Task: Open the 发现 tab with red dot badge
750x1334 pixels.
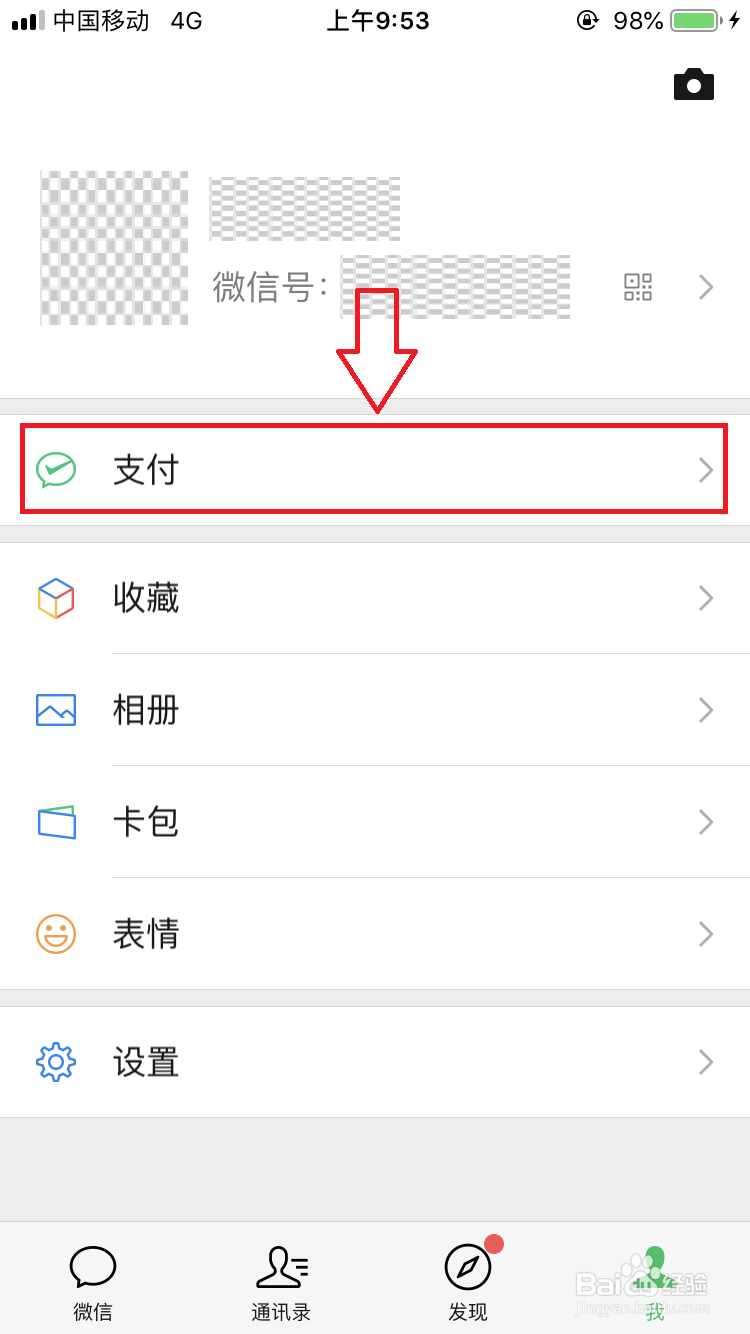Action: click(467, 1283)
